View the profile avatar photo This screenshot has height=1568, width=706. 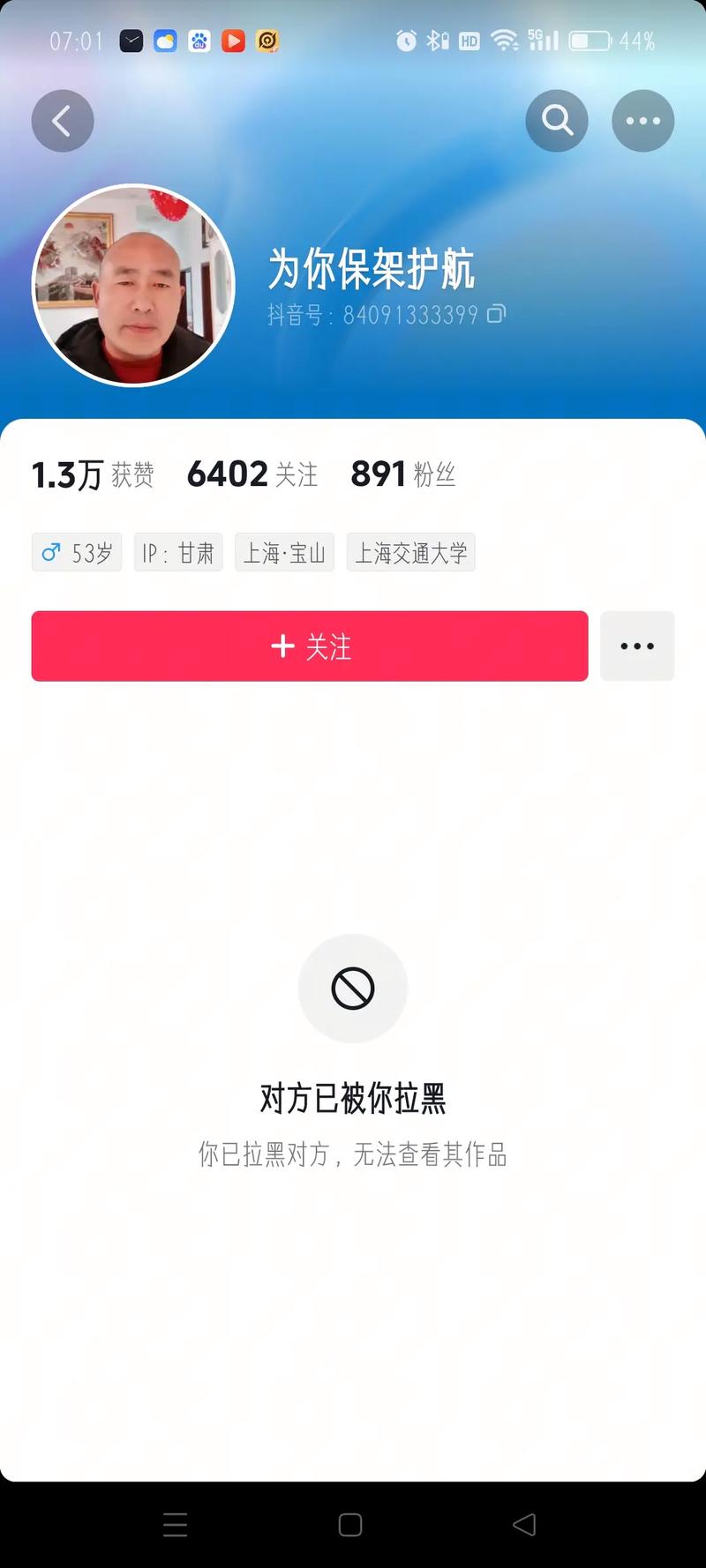coord(133,285)
